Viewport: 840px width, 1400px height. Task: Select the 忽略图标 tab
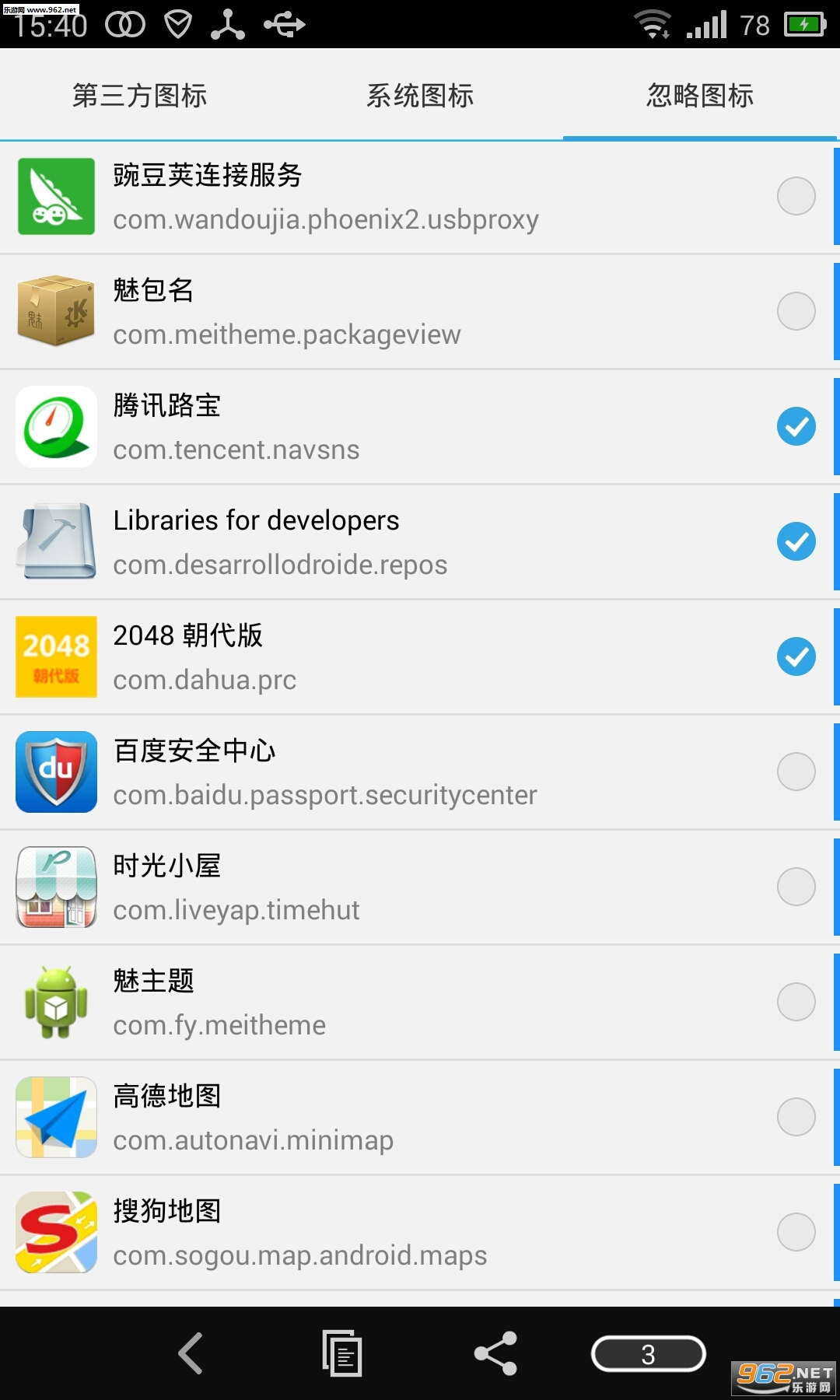click(700, 96)
